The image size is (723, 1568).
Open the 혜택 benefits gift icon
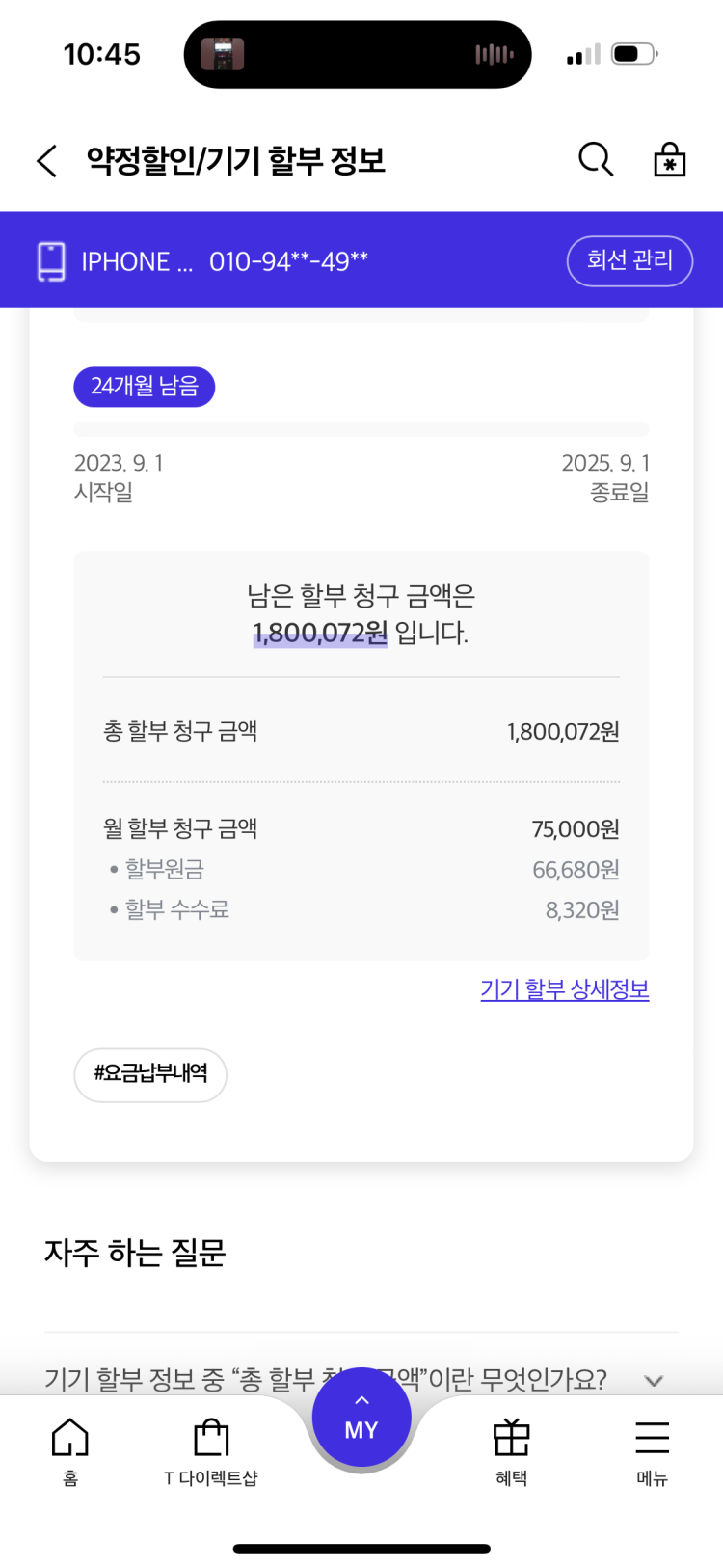tap(510, 1439)
